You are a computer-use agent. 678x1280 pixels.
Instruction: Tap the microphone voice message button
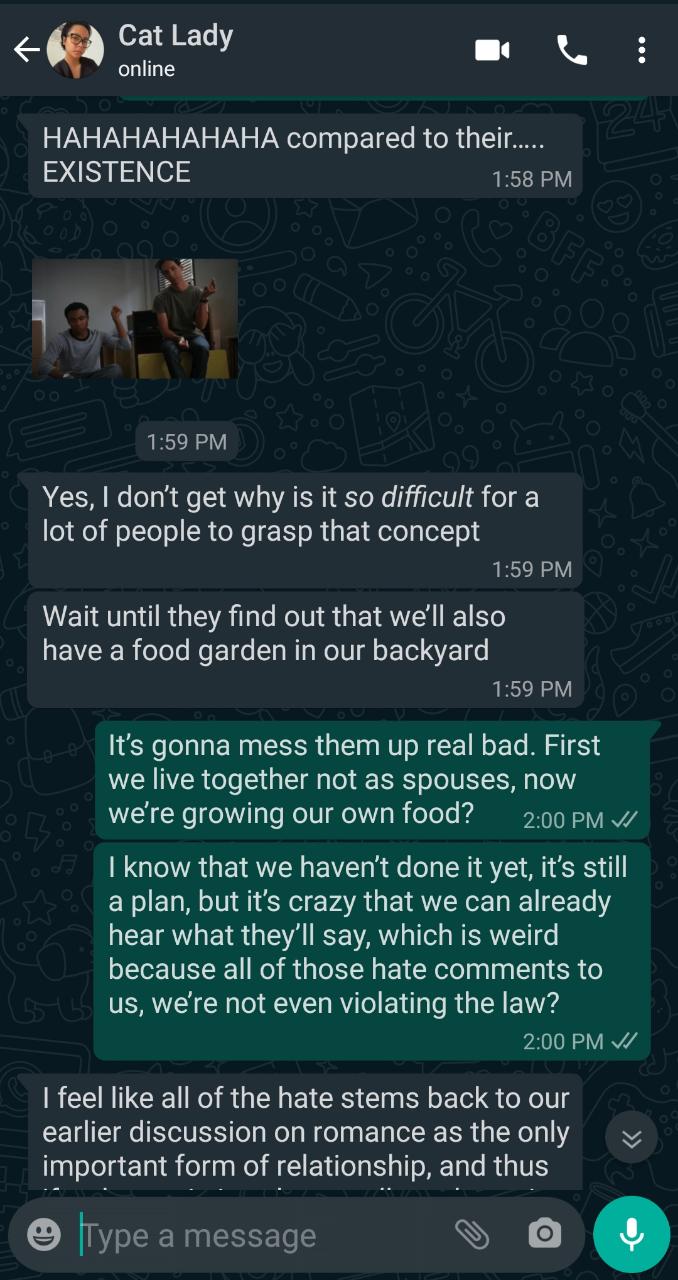point(631,1235)
